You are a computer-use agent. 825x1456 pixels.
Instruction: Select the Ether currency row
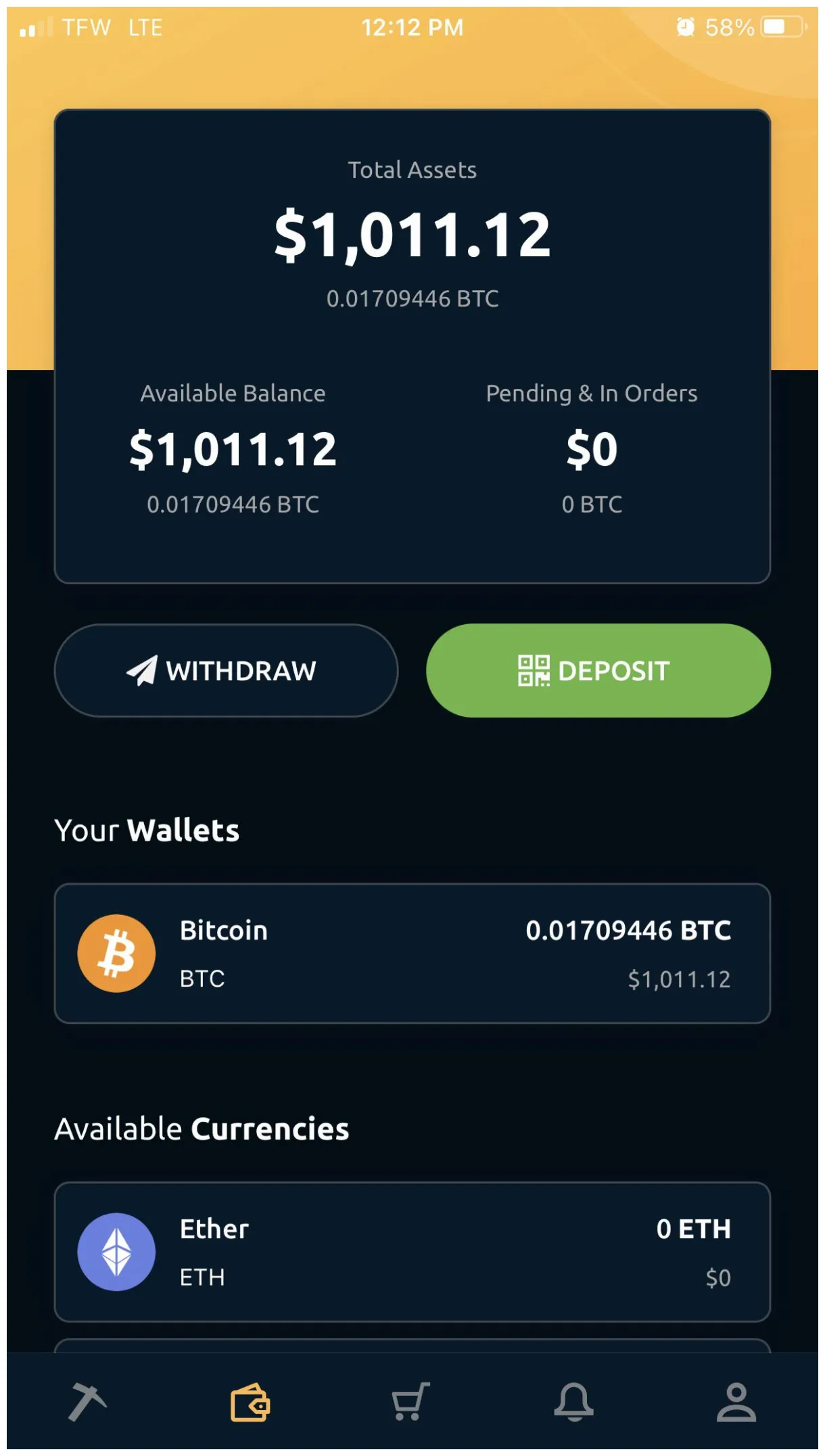coord(412,1252)
